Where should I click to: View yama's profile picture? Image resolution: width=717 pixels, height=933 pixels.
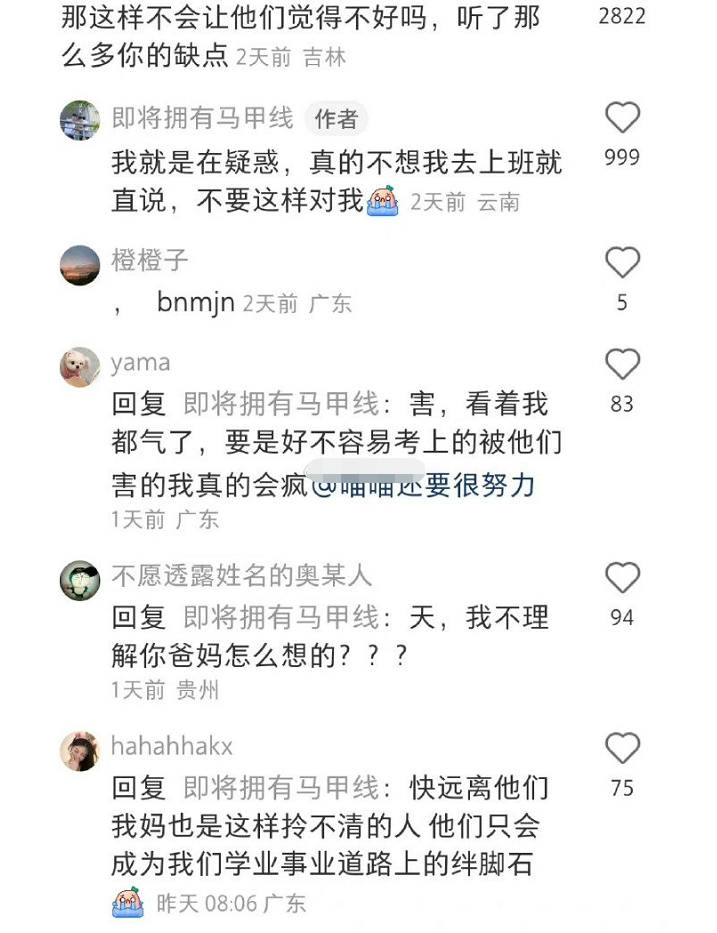click(x=80, y=366)
